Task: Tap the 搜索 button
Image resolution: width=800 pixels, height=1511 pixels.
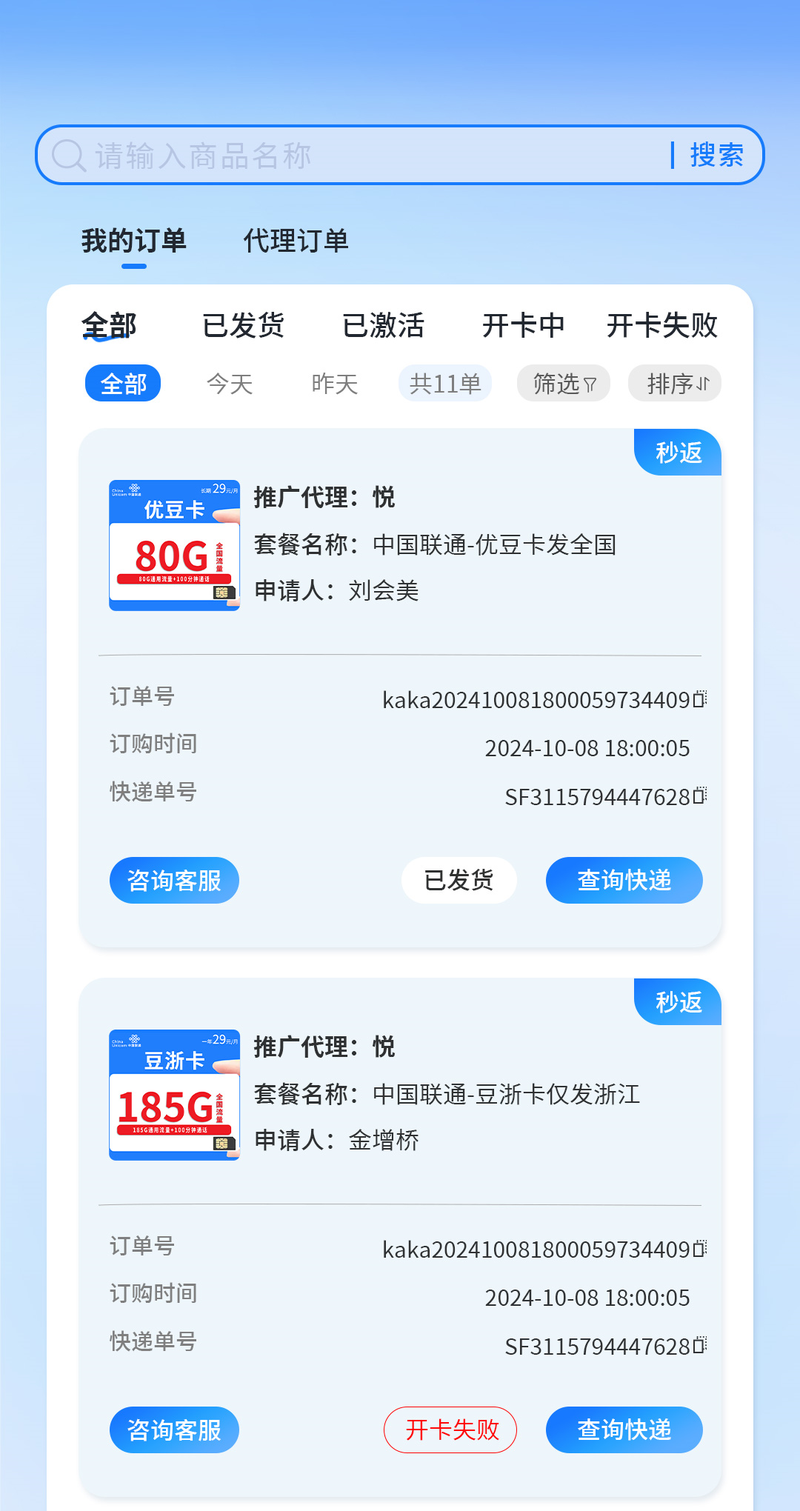Action: [716, 155]
